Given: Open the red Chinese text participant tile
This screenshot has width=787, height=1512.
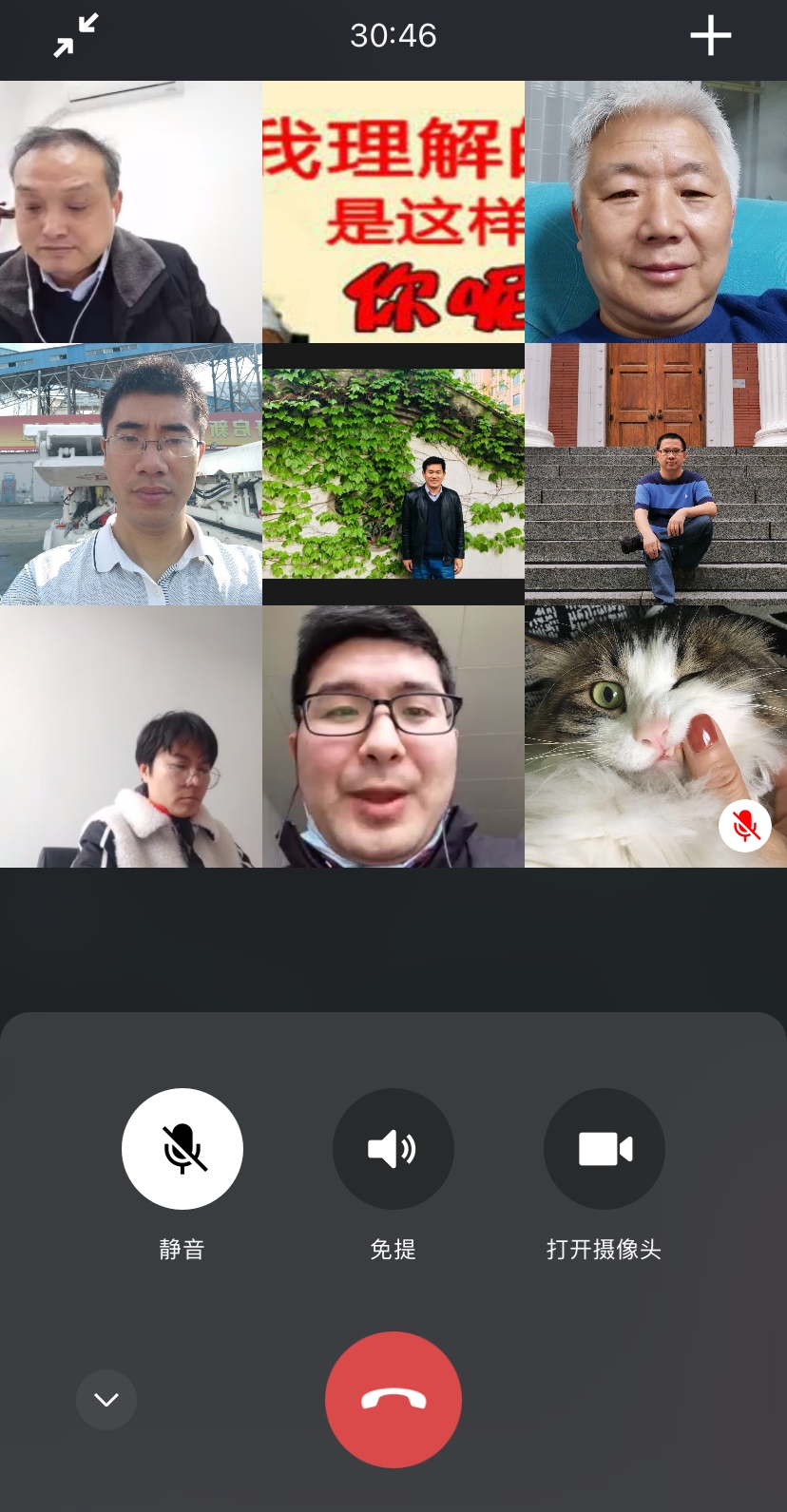Looking at the screenshot, I should (x=393, y=212).
